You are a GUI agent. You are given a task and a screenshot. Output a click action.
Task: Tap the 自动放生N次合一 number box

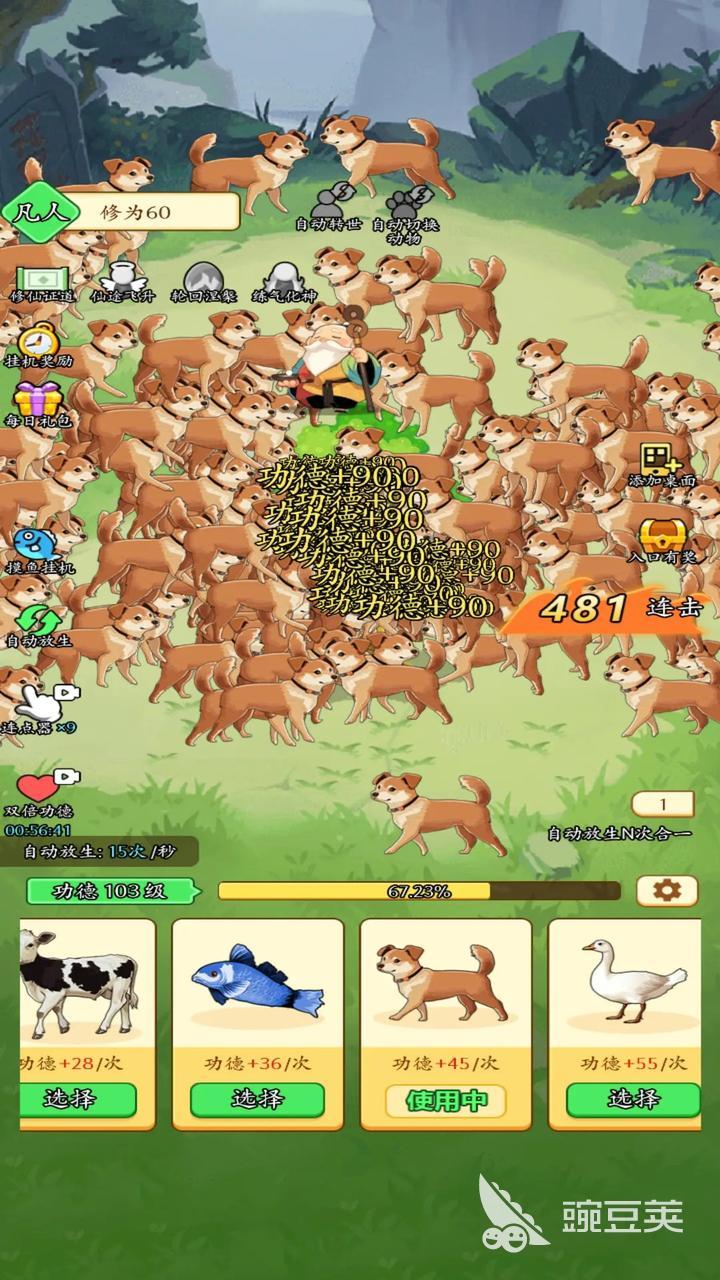click(662, 804)
